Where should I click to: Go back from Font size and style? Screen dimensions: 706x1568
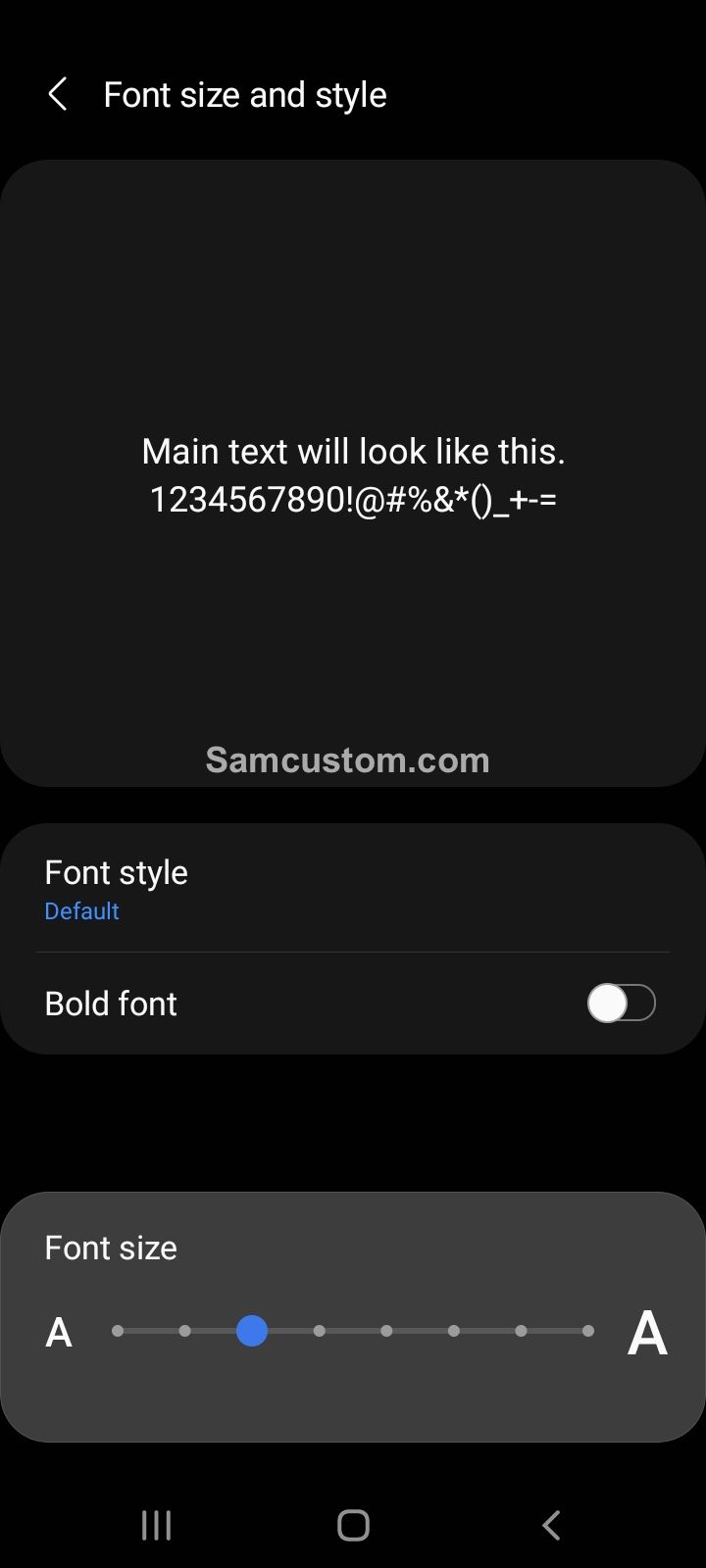58,95
